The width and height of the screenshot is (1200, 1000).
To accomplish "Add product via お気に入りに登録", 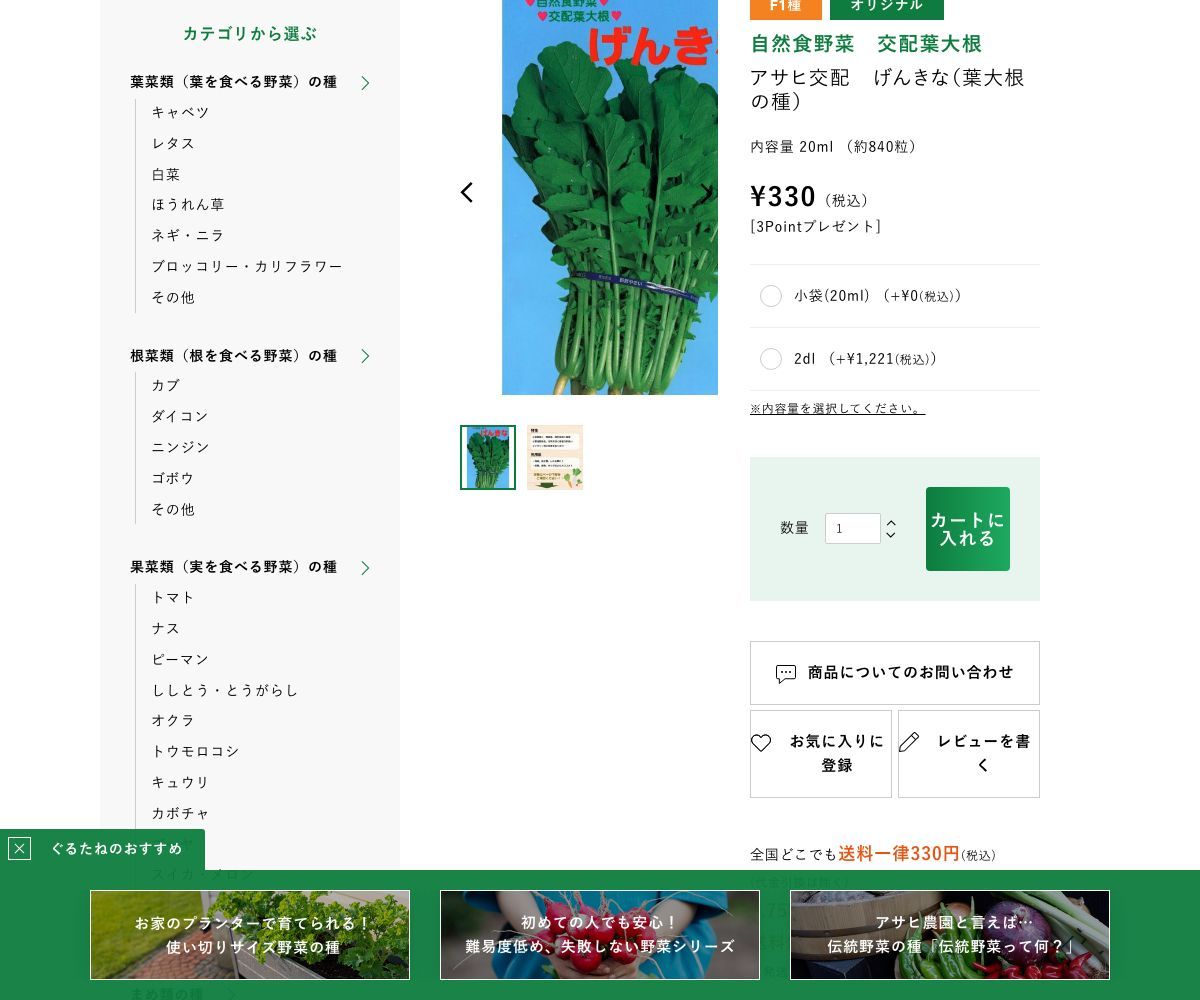I will click(x=820, y=754).
